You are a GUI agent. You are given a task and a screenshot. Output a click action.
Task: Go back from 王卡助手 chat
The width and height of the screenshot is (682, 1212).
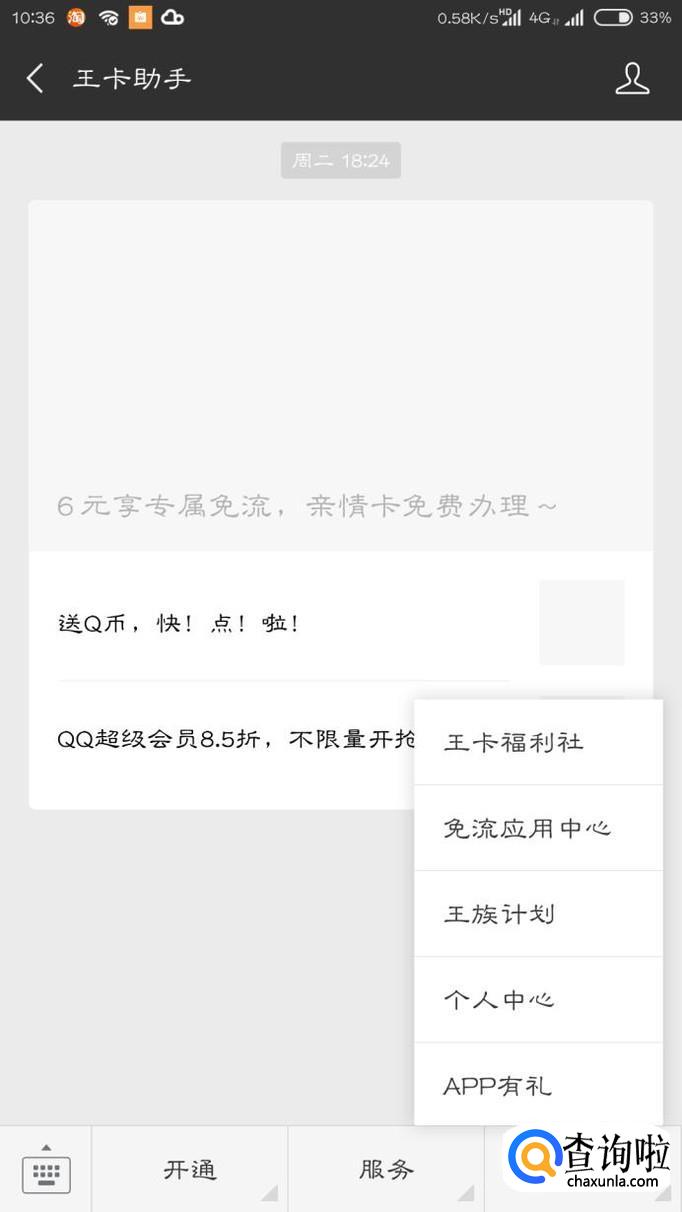pos(35,79)
